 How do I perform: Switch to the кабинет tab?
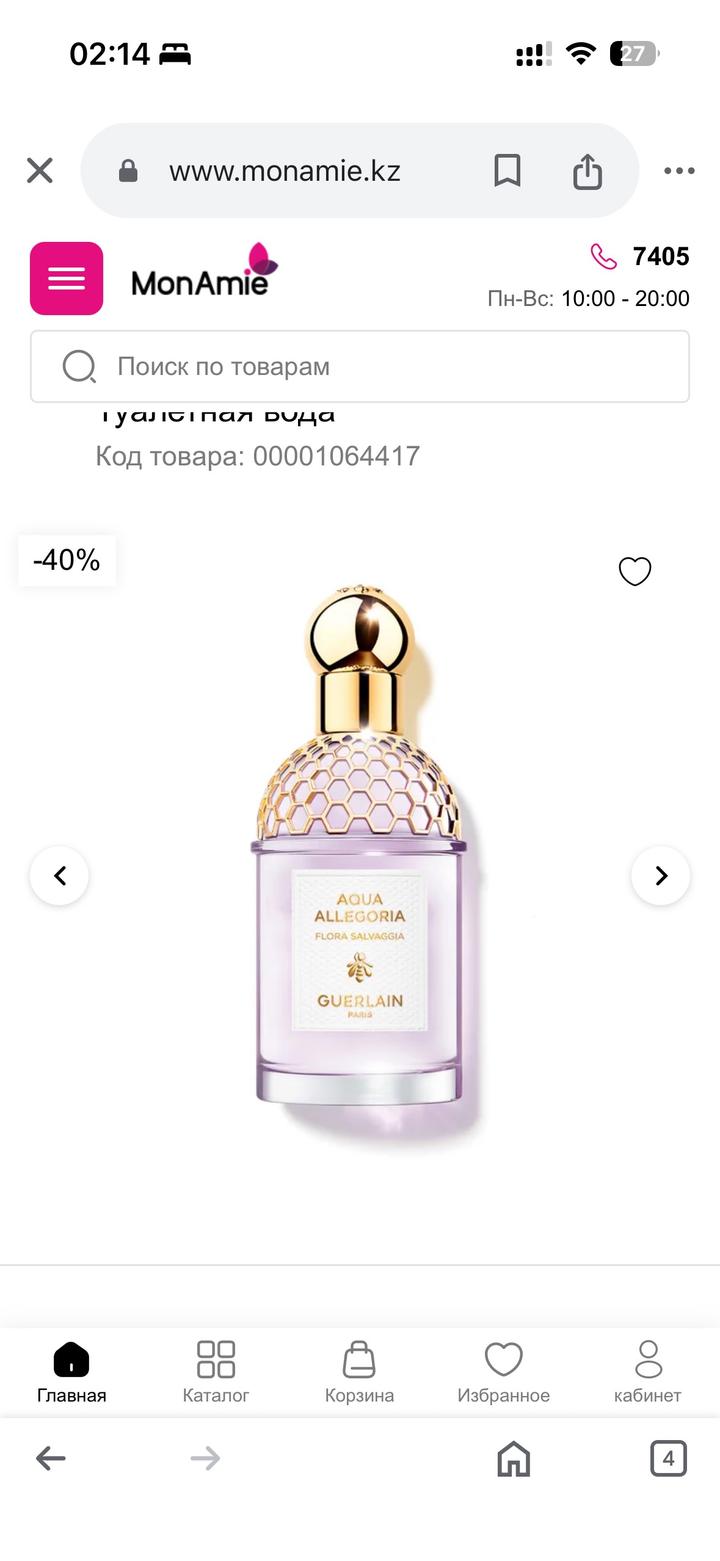click(x=647, y=1372)
